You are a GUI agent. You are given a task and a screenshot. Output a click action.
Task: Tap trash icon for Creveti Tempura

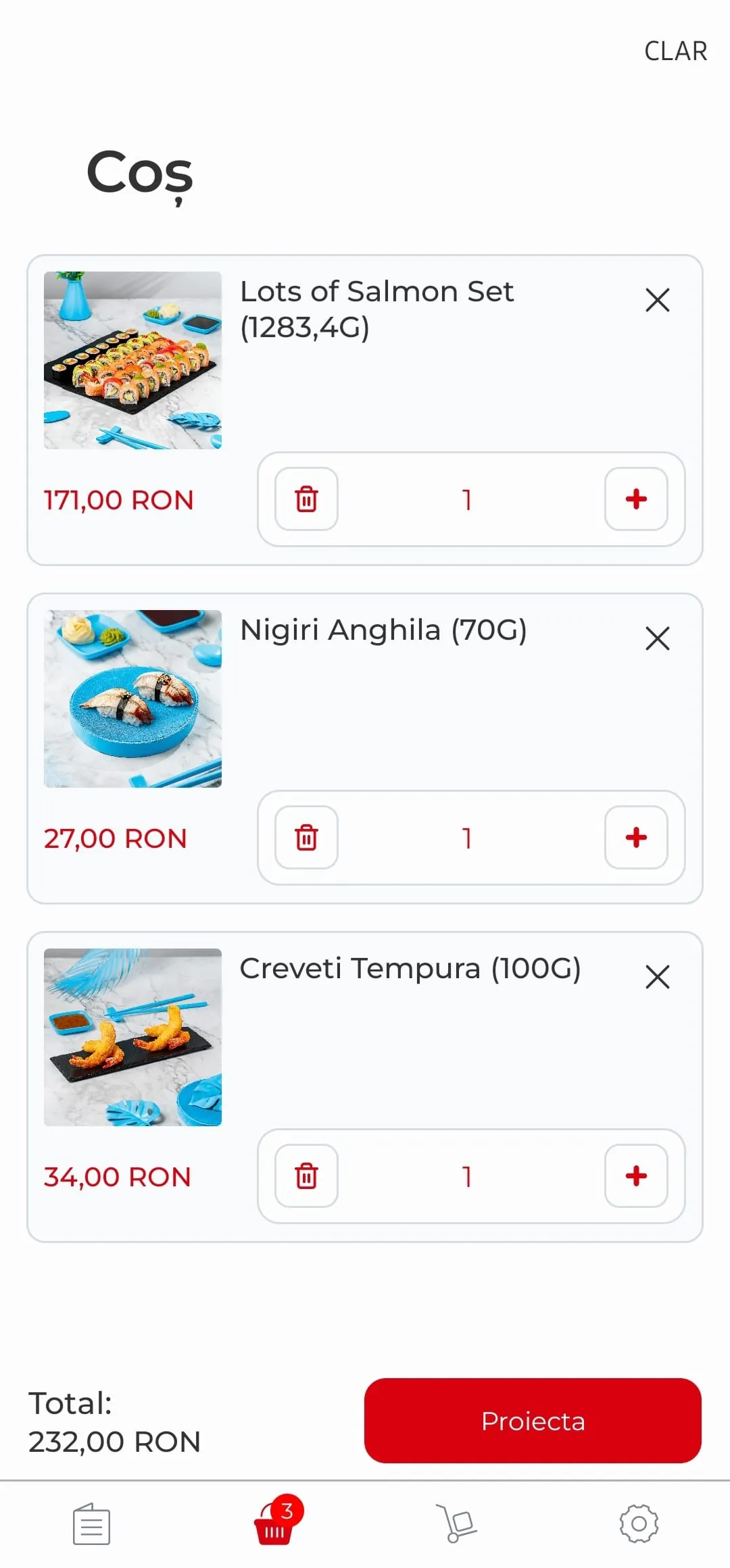click(x=306, y=1176)
